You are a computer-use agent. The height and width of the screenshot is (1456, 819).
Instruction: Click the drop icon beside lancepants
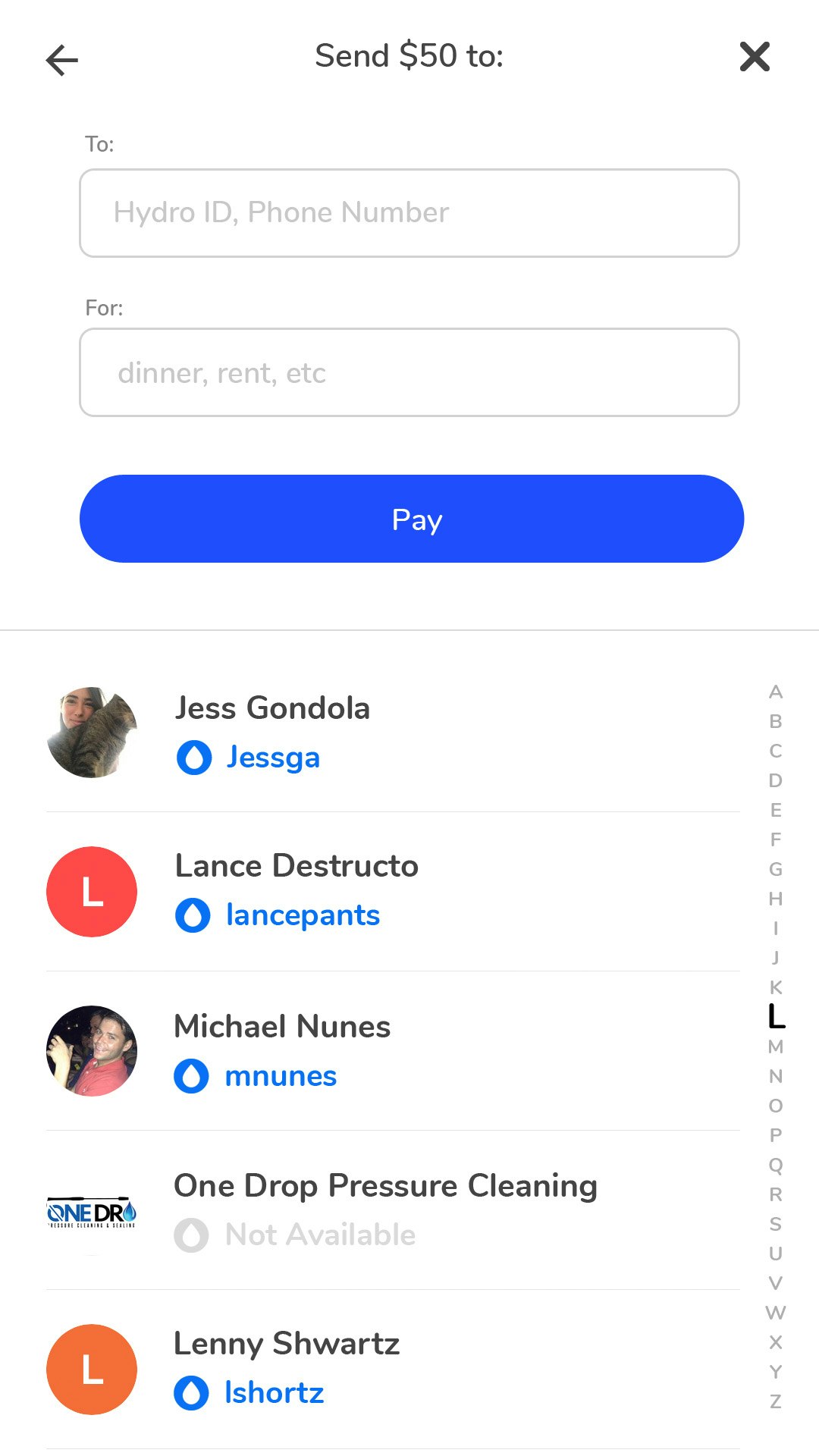(x=194, y=915)
